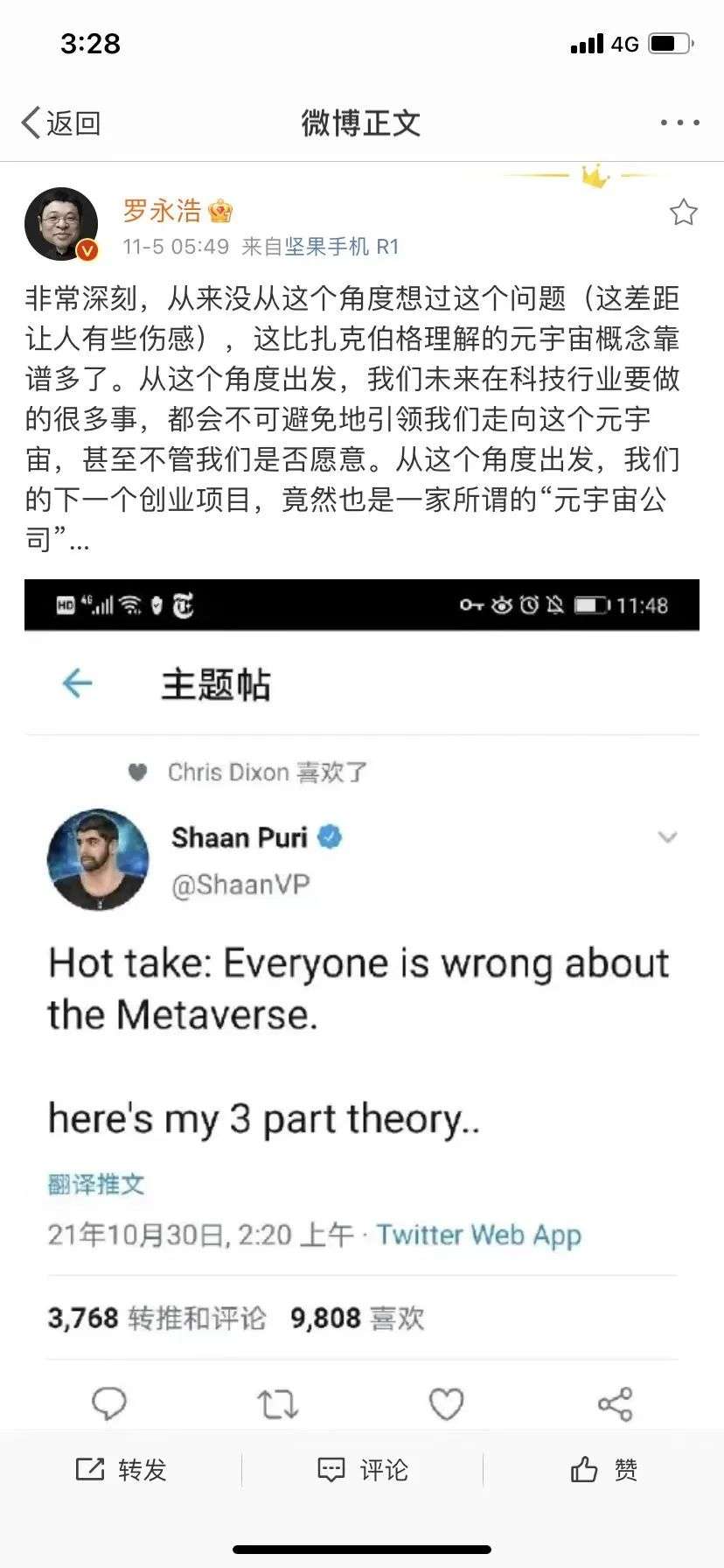The image size is (724, 1568).
Task: Favorite this post with the star icon
Action: (x=683, y=212)
